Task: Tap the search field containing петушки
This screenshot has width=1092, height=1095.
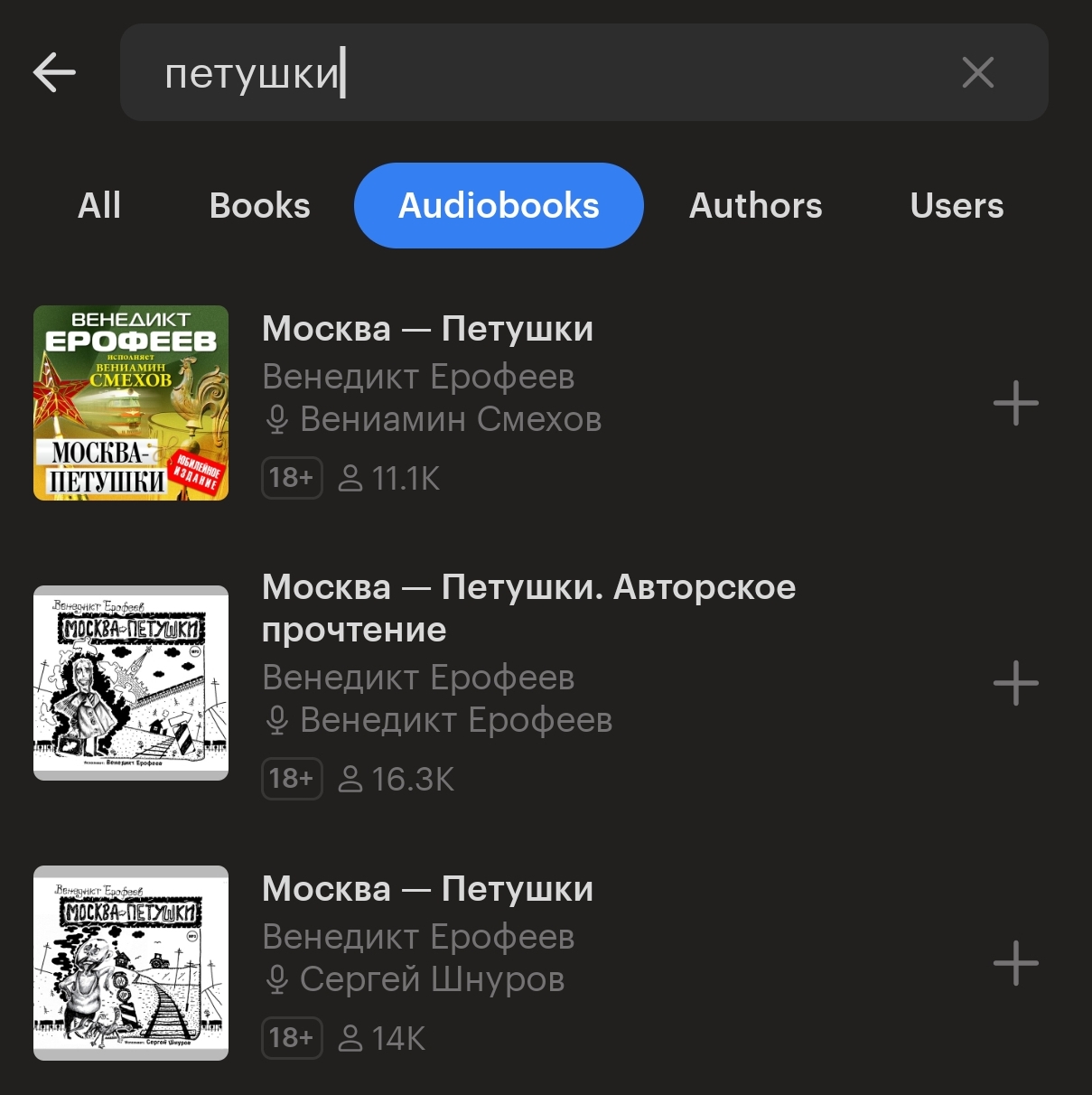Action: point(542,72)
